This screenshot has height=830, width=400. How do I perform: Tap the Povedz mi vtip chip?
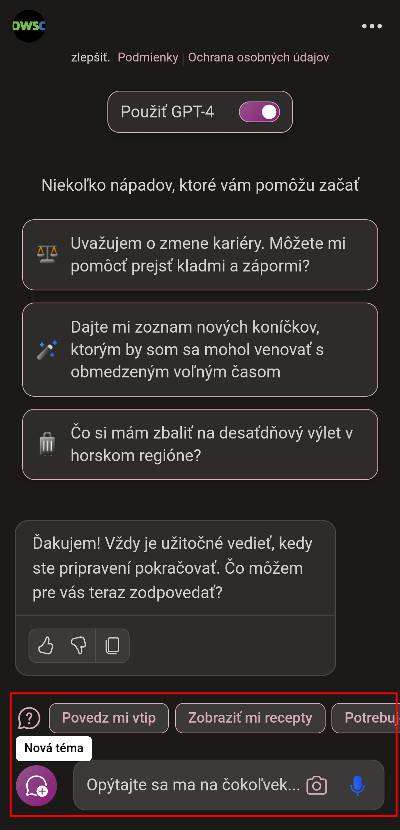click(109, 718)
